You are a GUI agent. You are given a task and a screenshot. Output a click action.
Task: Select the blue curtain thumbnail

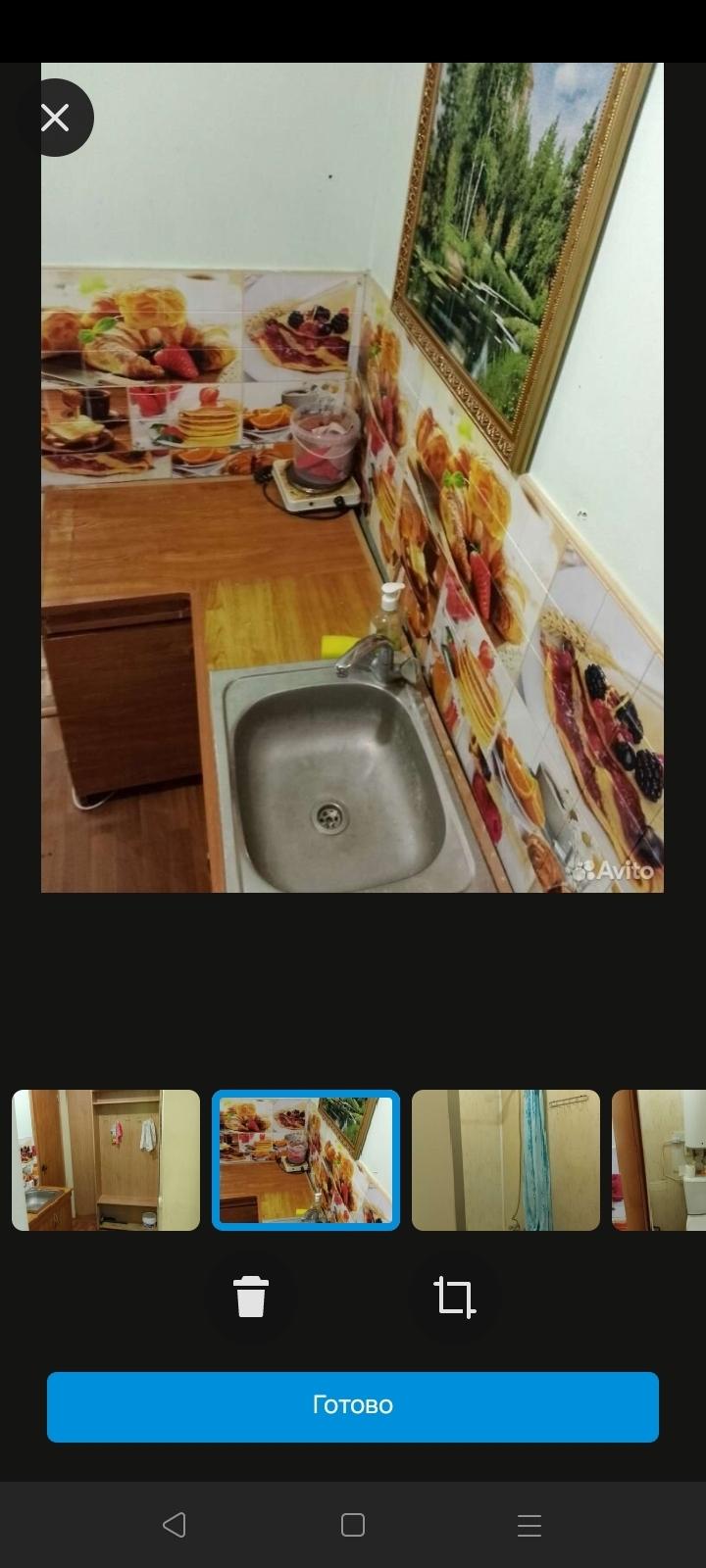[506, 1160]
